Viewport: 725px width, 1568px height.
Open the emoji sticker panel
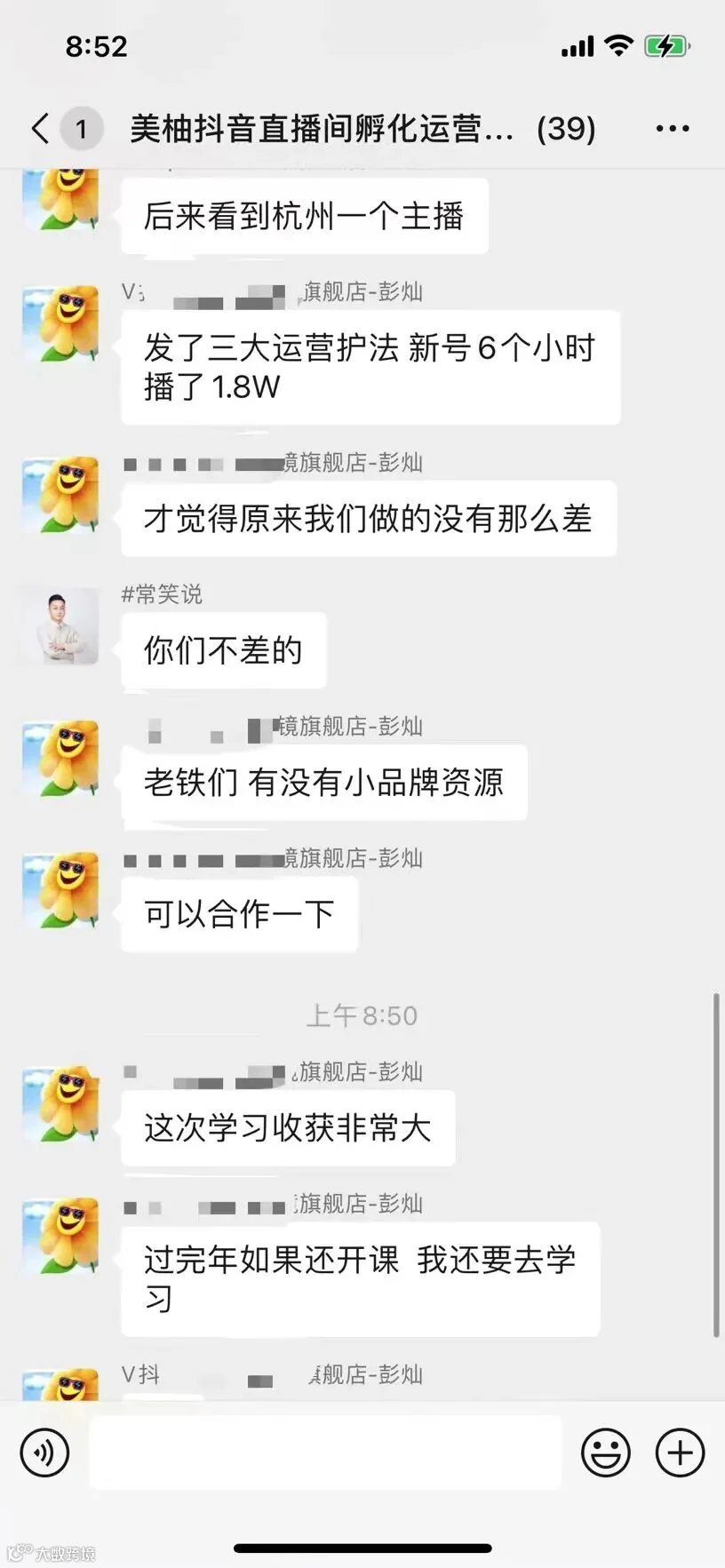click(x=606, y=1453)
